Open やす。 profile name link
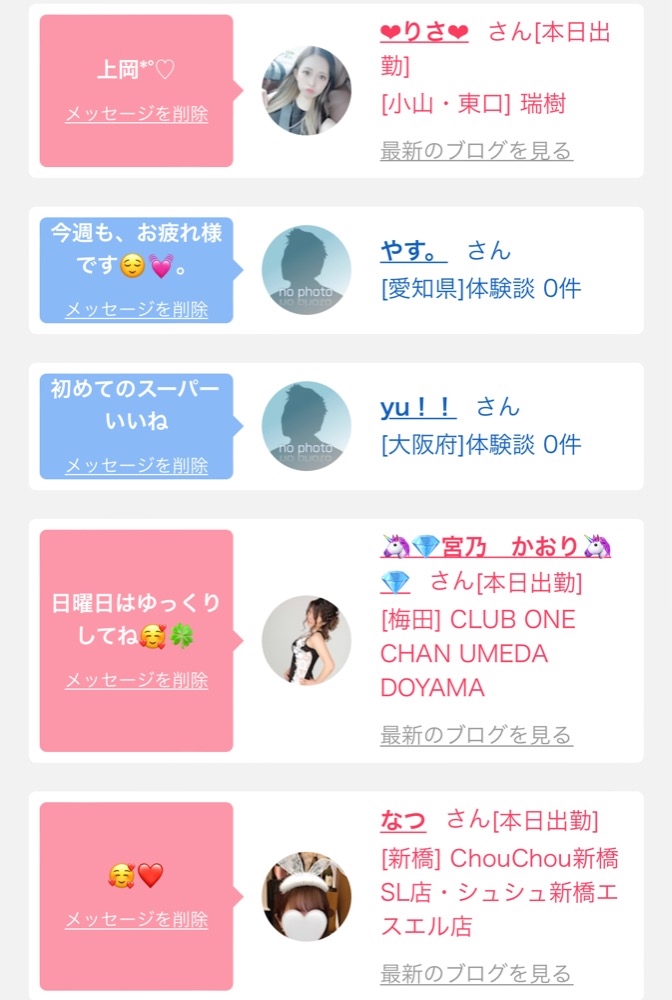The image size is (672, 1000). pos(413,251)
